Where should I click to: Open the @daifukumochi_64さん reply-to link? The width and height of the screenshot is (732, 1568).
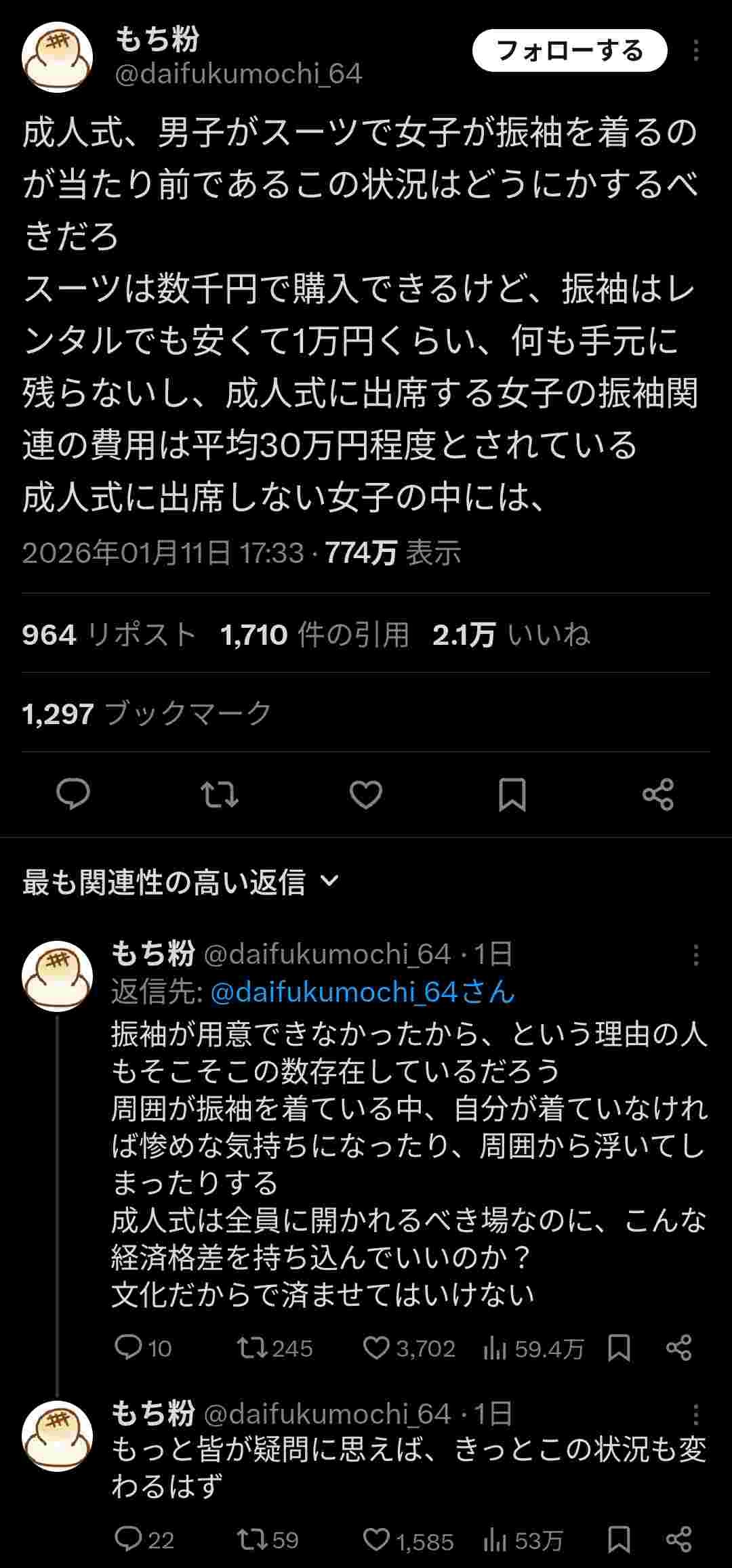363,992
